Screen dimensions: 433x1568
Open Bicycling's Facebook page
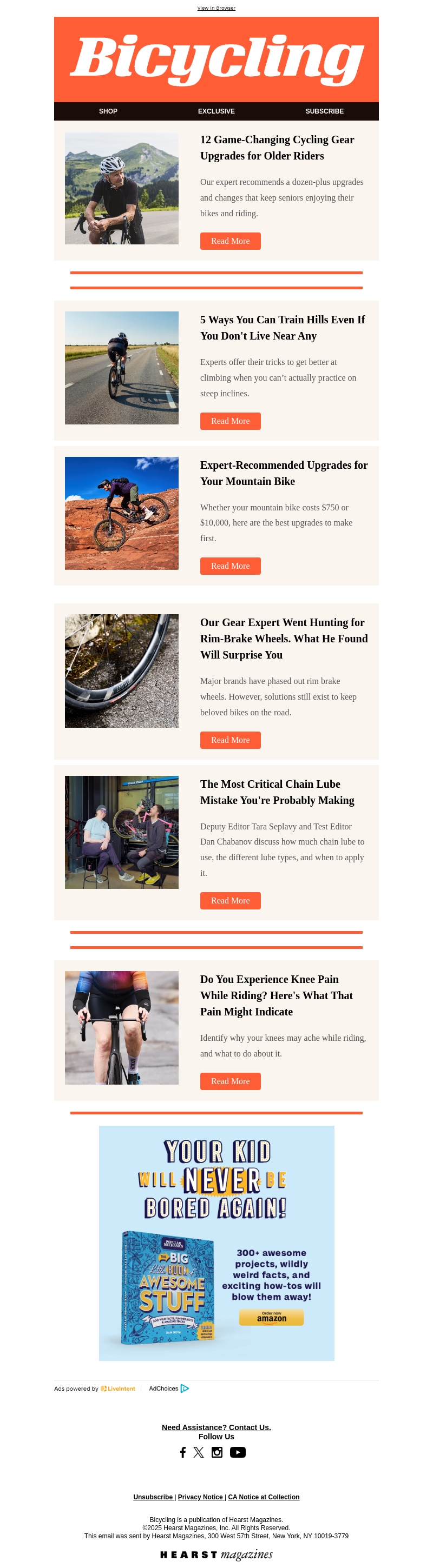(x=183, y=1452)
